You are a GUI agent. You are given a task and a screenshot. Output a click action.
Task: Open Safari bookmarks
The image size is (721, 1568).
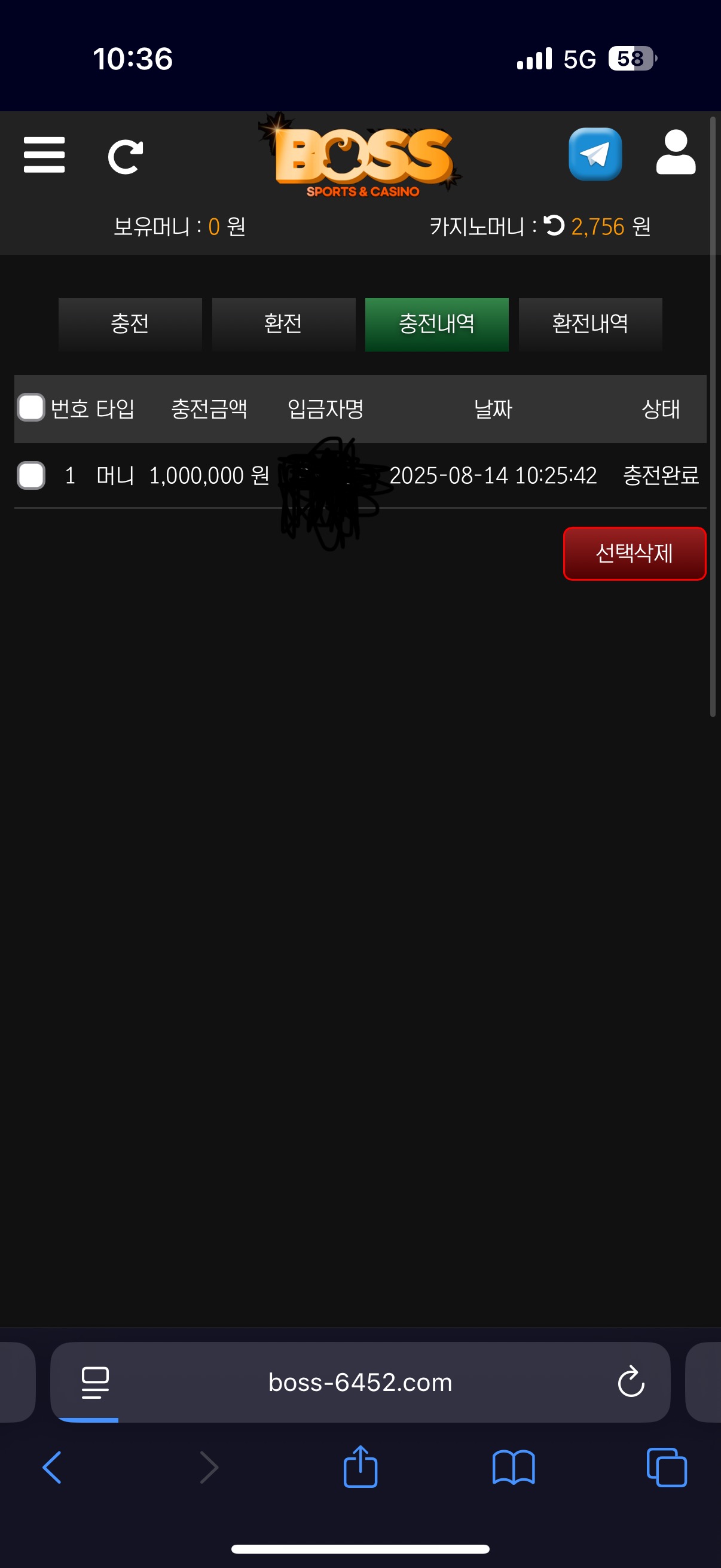point(514,1468)
